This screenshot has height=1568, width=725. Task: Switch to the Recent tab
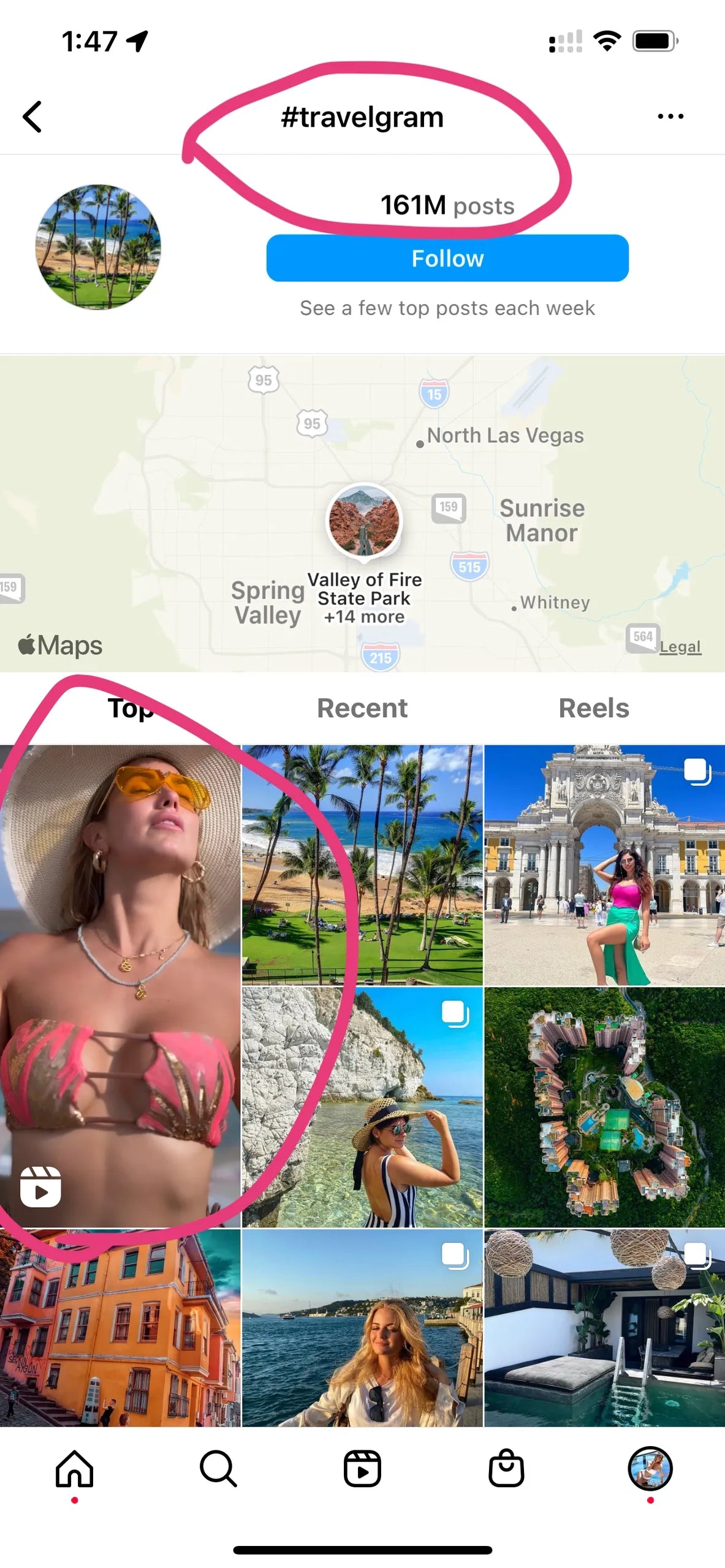[362, 708]
